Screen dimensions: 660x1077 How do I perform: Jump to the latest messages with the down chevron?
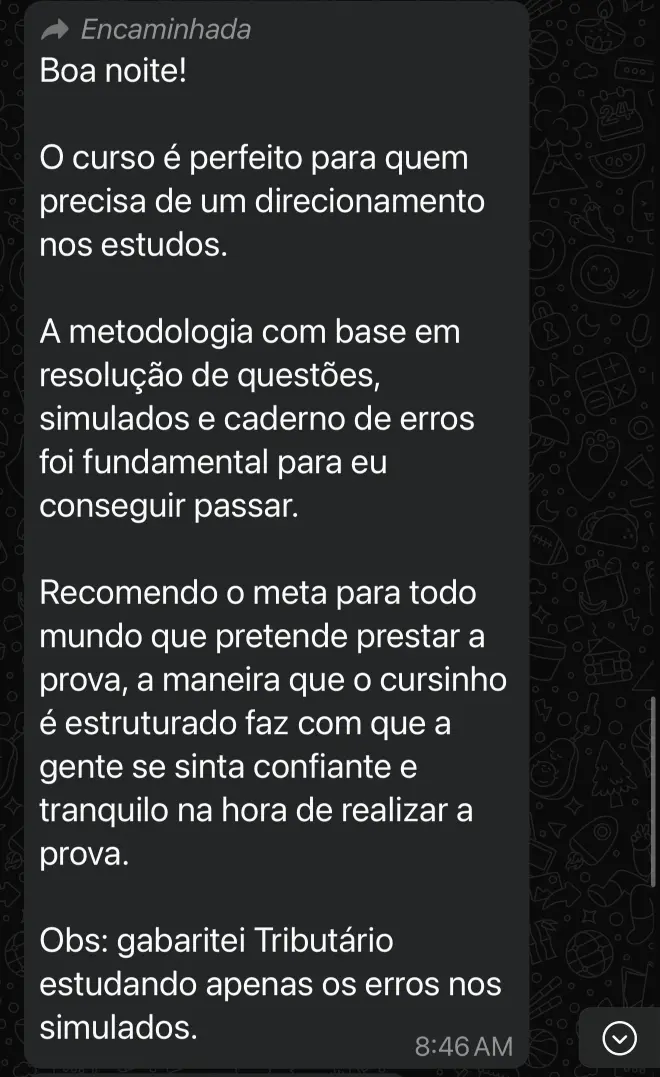[620, 1041]
